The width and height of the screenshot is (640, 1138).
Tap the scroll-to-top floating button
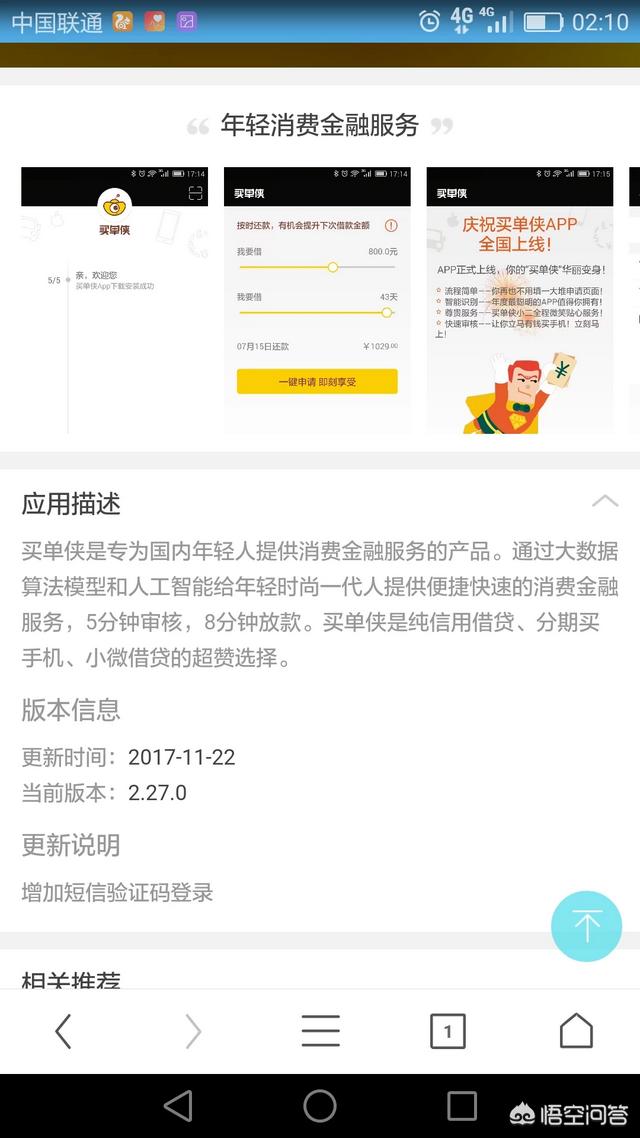[586, 926]
